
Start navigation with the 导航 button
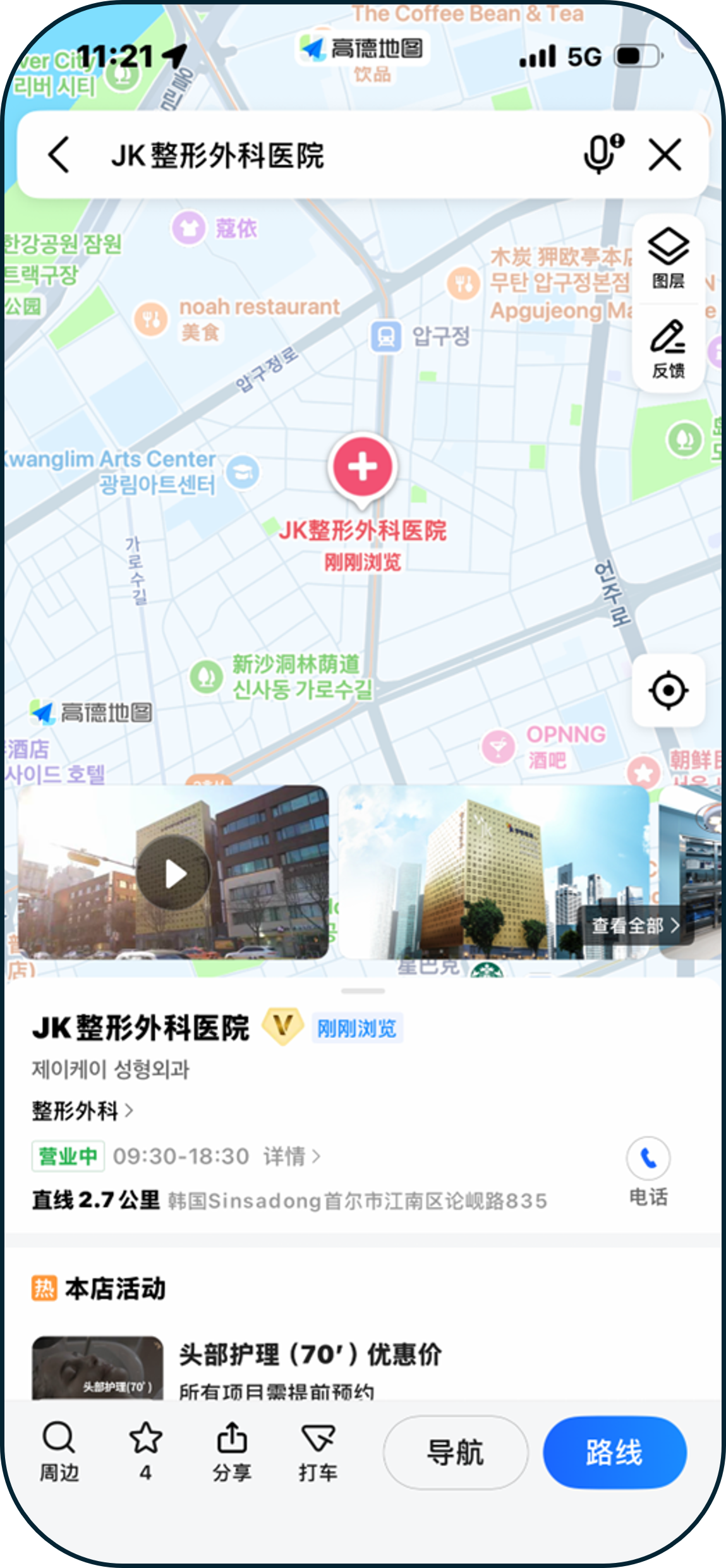455,1452
